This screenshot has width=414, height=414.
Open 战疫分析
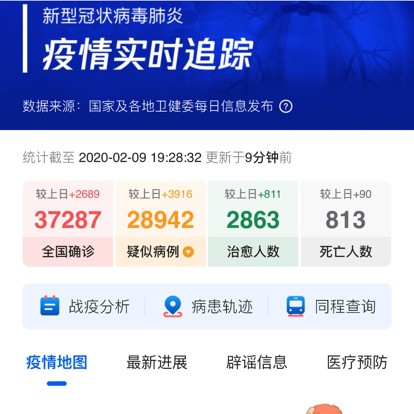tap(85, 306)
